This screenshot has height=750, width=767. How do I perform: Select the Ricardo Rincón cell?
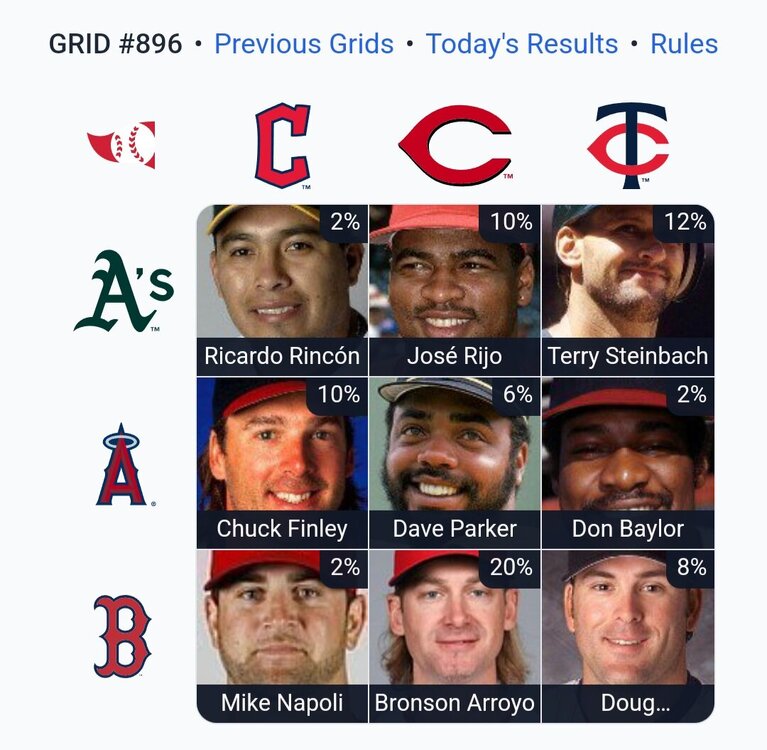point(282,290)
